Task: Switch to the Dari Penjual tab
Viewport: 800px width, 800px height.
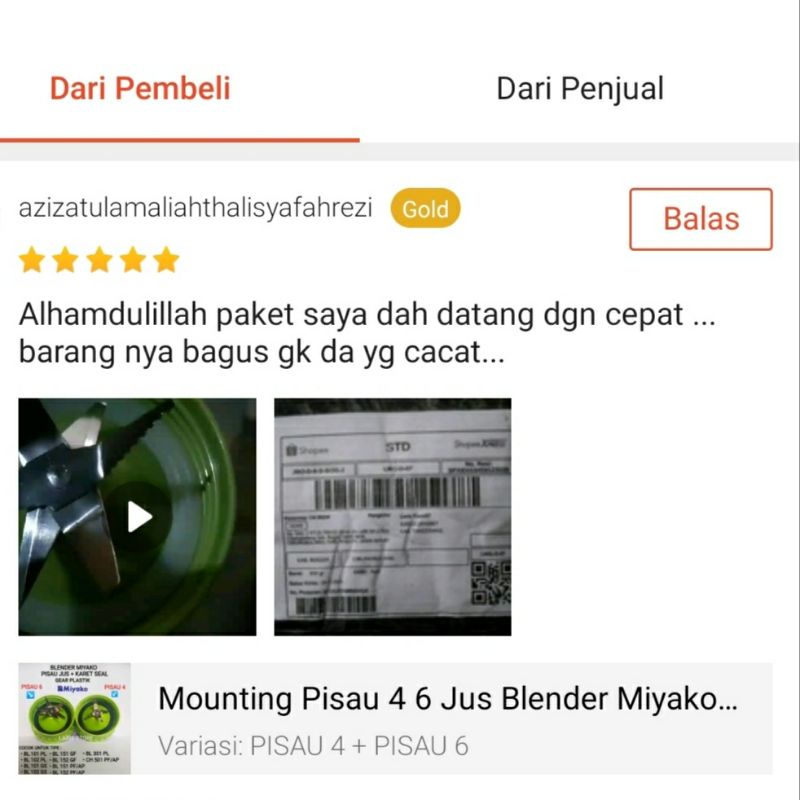Action: [x=580, y=89]
